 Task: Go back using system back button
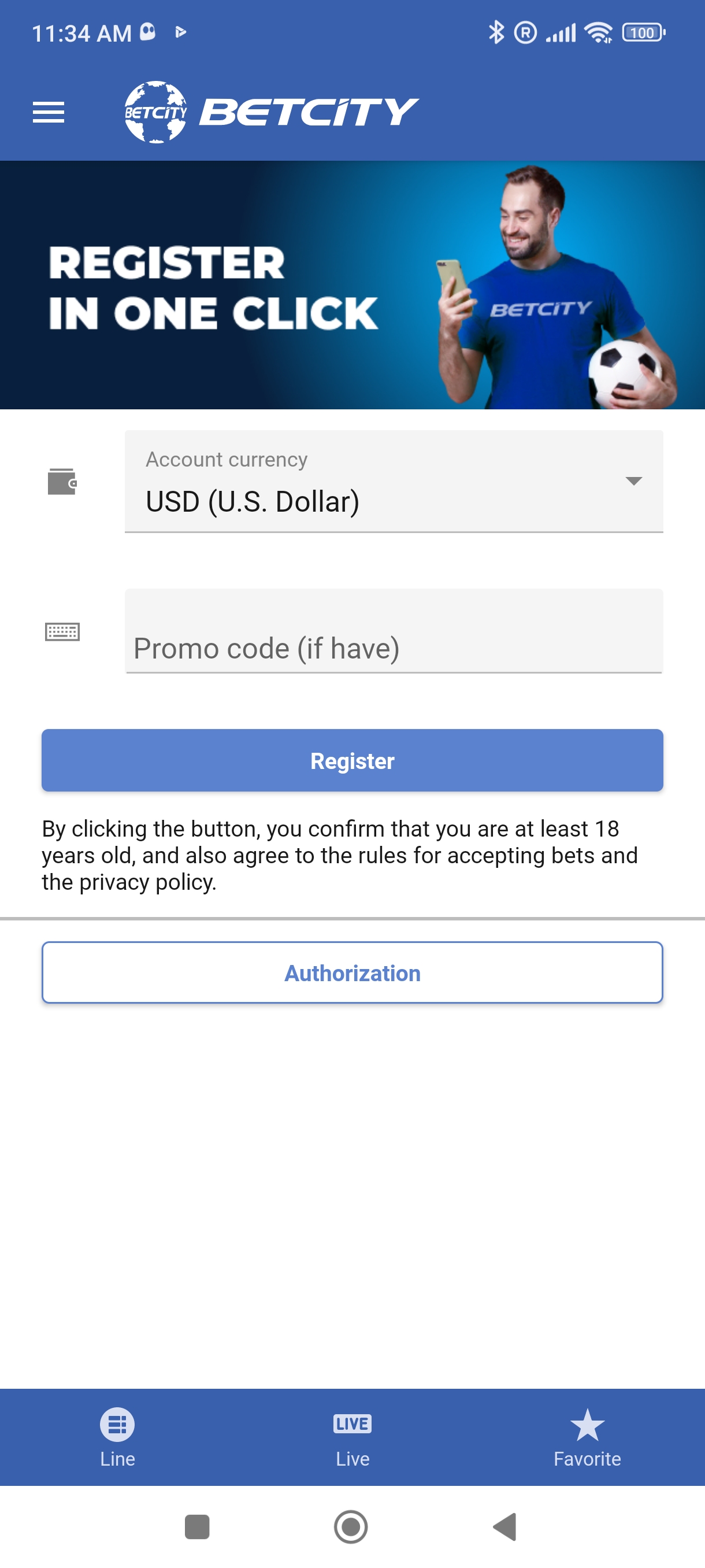pos(505,1526)
